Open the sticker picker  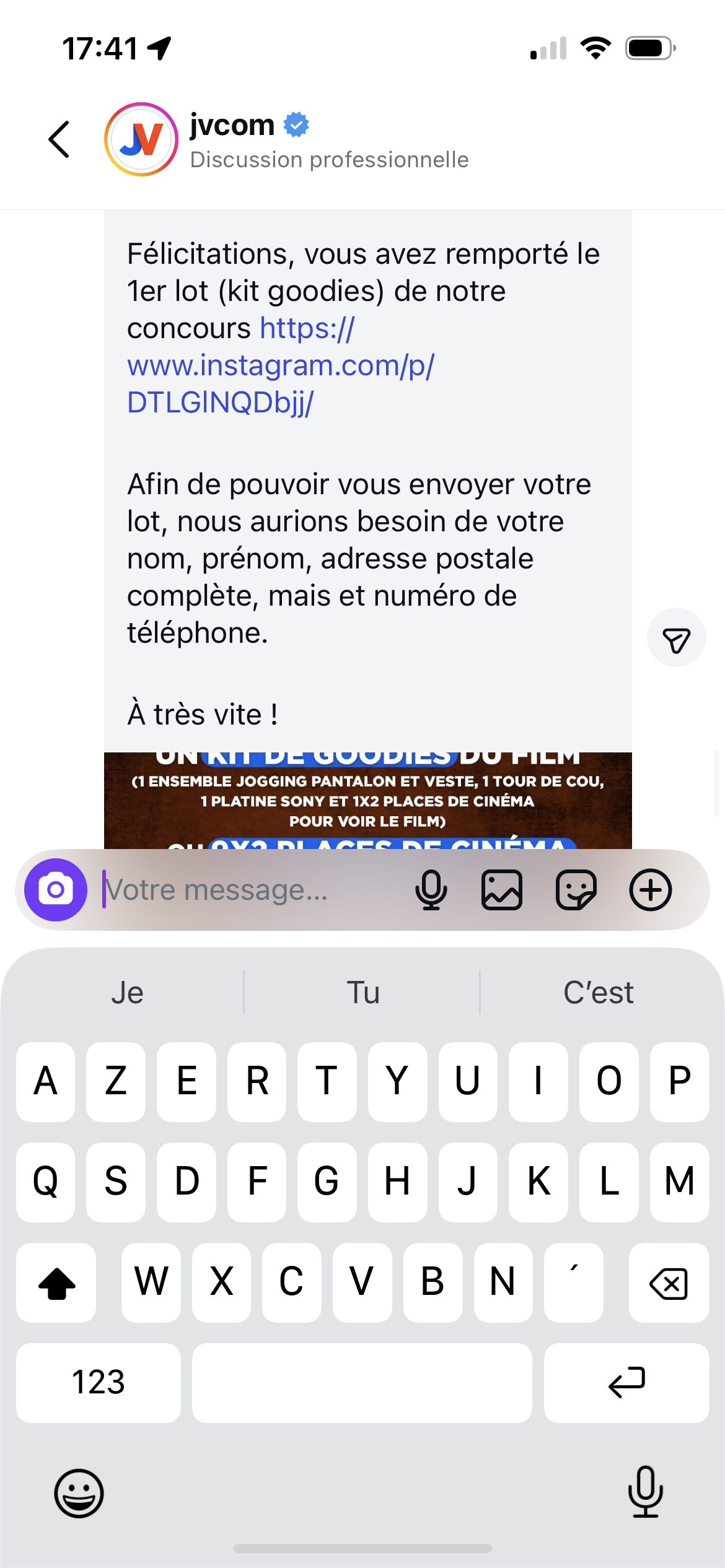pyautogui.click(x=576, y=890)
